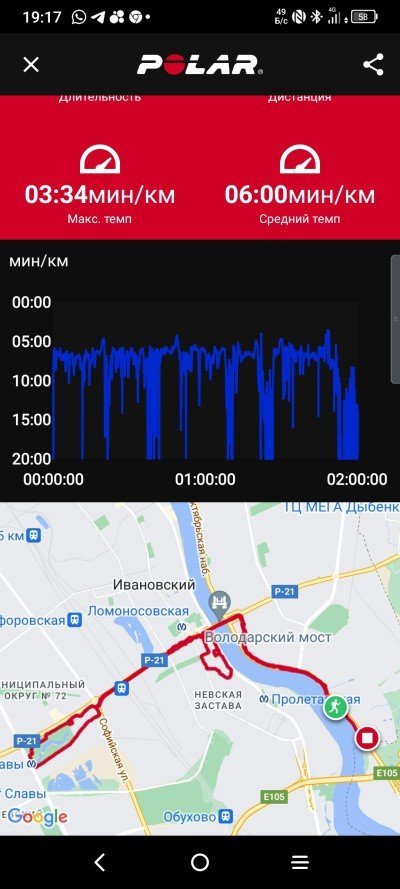Viewport: 400px width, 889px height.
Task: Open the route map
Action: pyautogui.click(x=200, y=668)
